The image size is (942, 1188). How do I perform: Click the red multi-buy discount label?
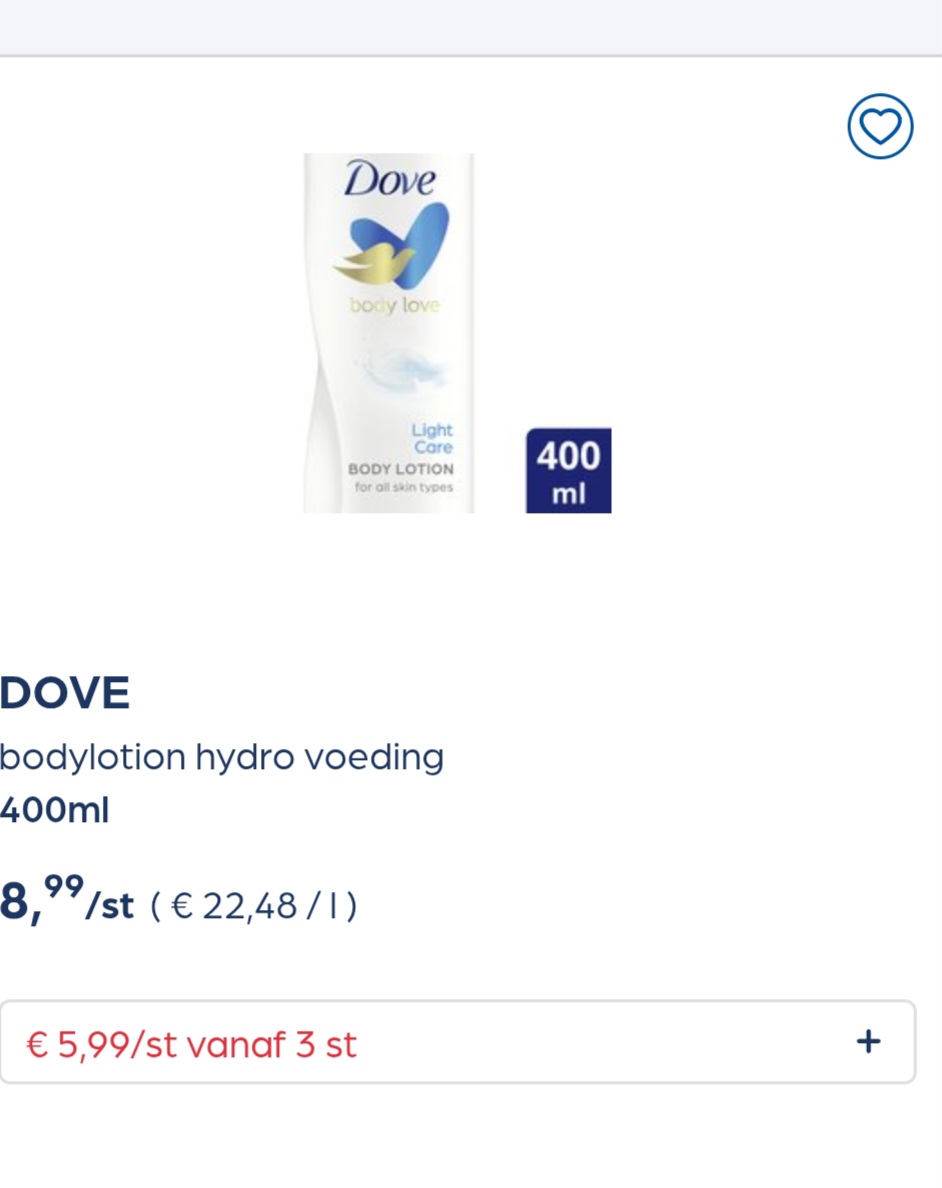pos(190,1044)
